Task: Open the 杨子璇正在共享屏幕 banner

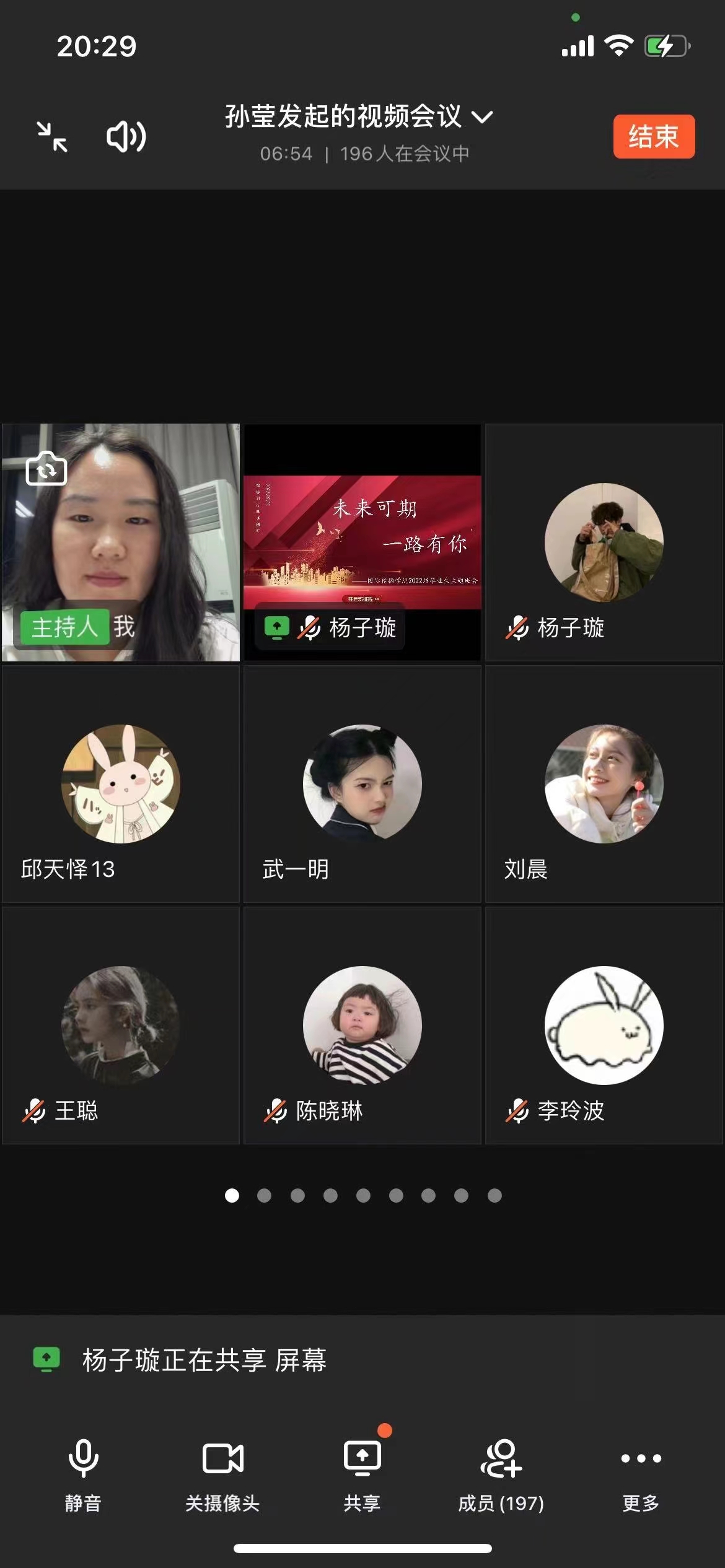Action: (x=204, y=1361)
